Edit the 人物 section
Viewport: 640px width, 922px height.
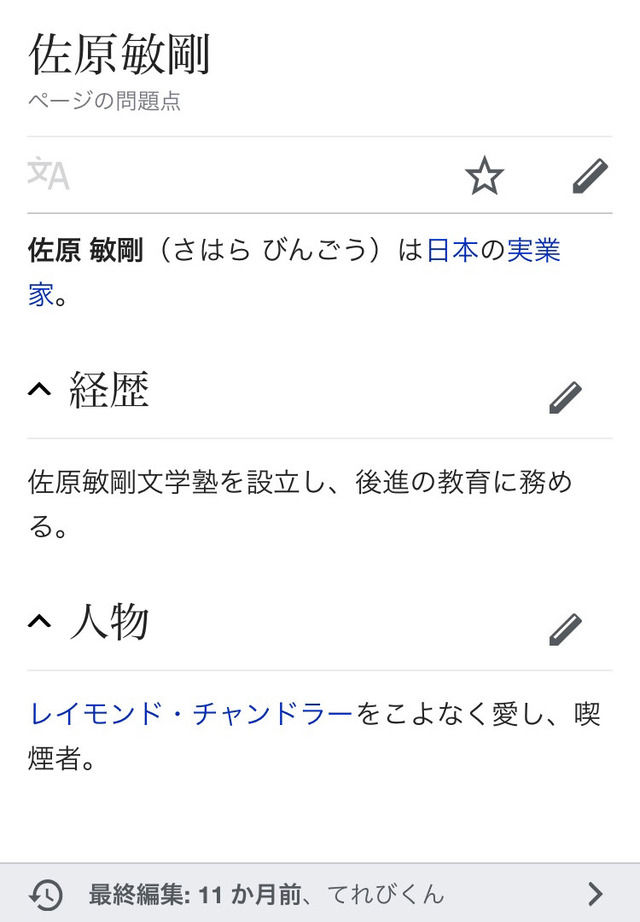coord(565,629)
